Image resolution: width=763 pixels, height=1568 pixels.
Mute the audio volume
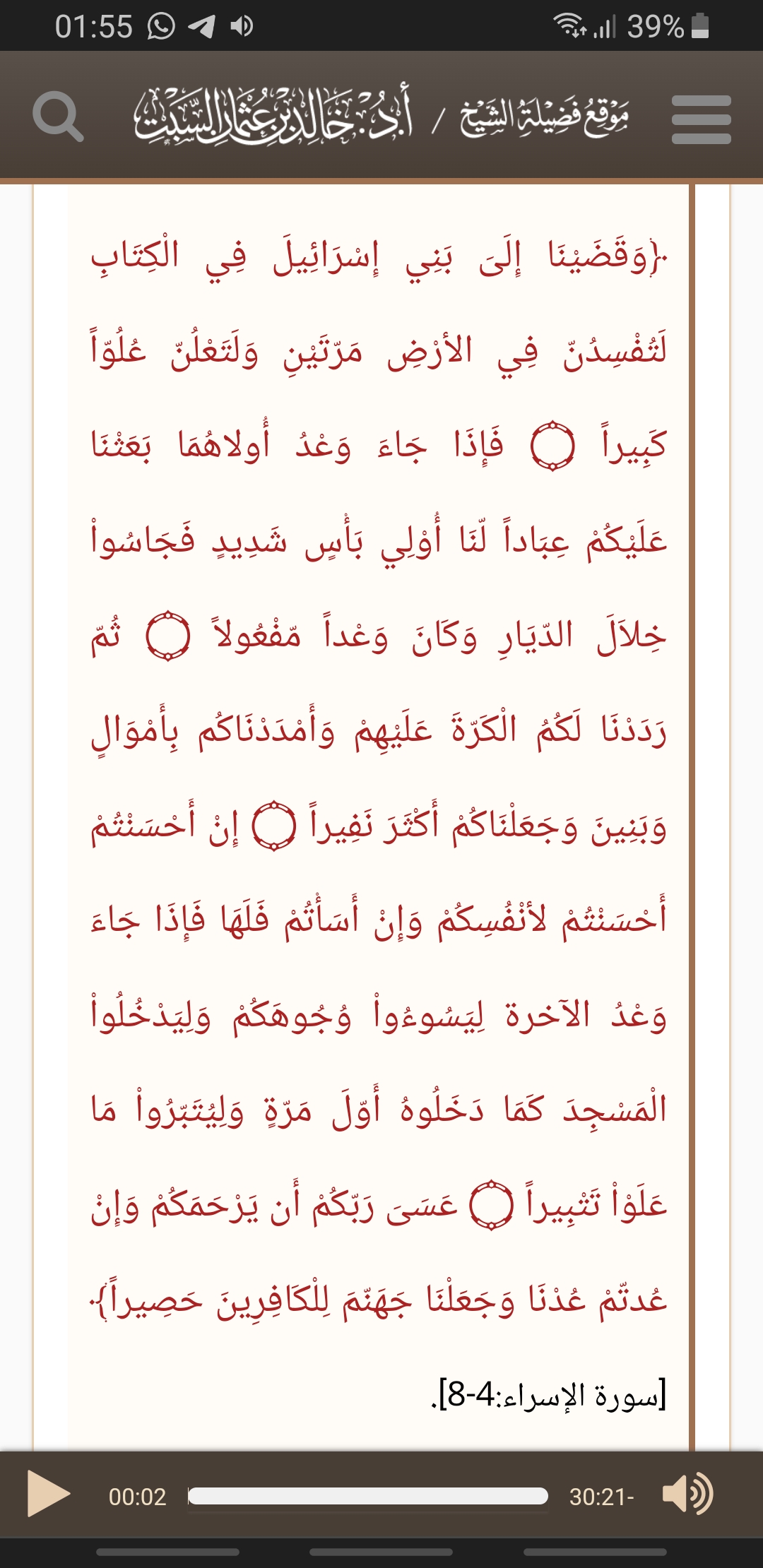coord(687,1495)
